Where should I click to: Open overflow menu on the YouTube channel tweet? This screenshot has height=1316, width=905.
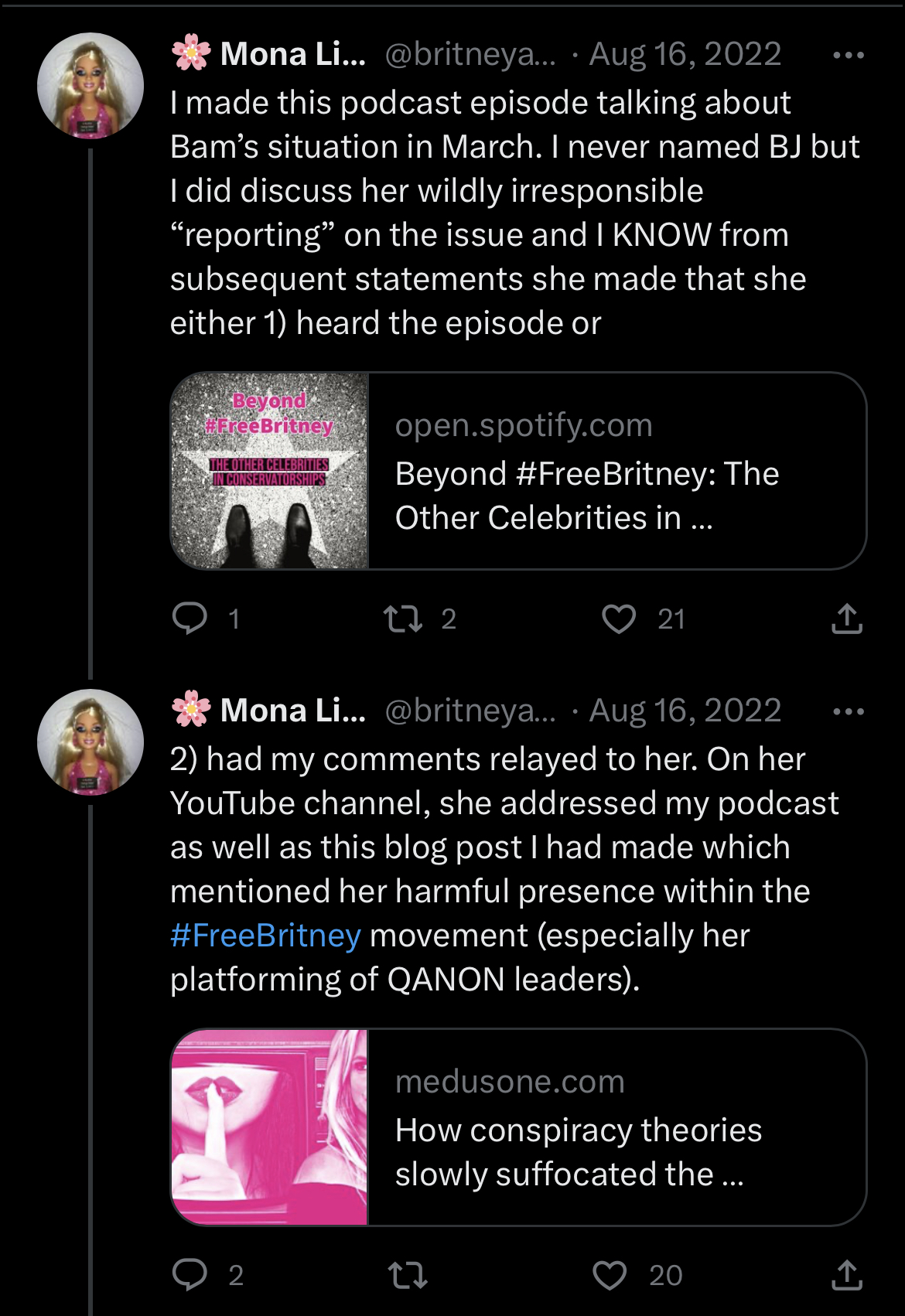point(849,711)
